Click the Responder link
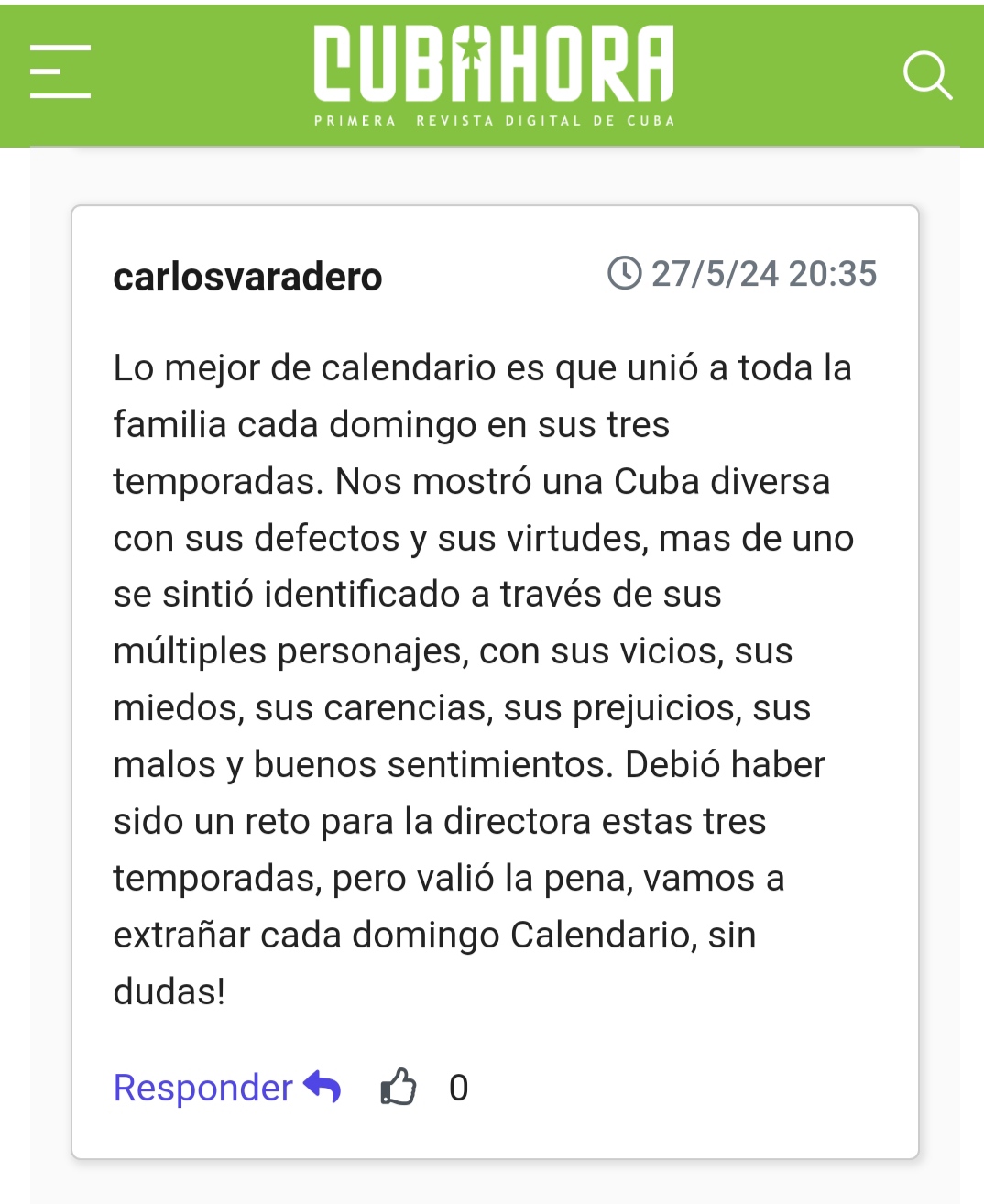Image resolution: width=984 pixels, height=1204 pixels. click(202, 1088)
